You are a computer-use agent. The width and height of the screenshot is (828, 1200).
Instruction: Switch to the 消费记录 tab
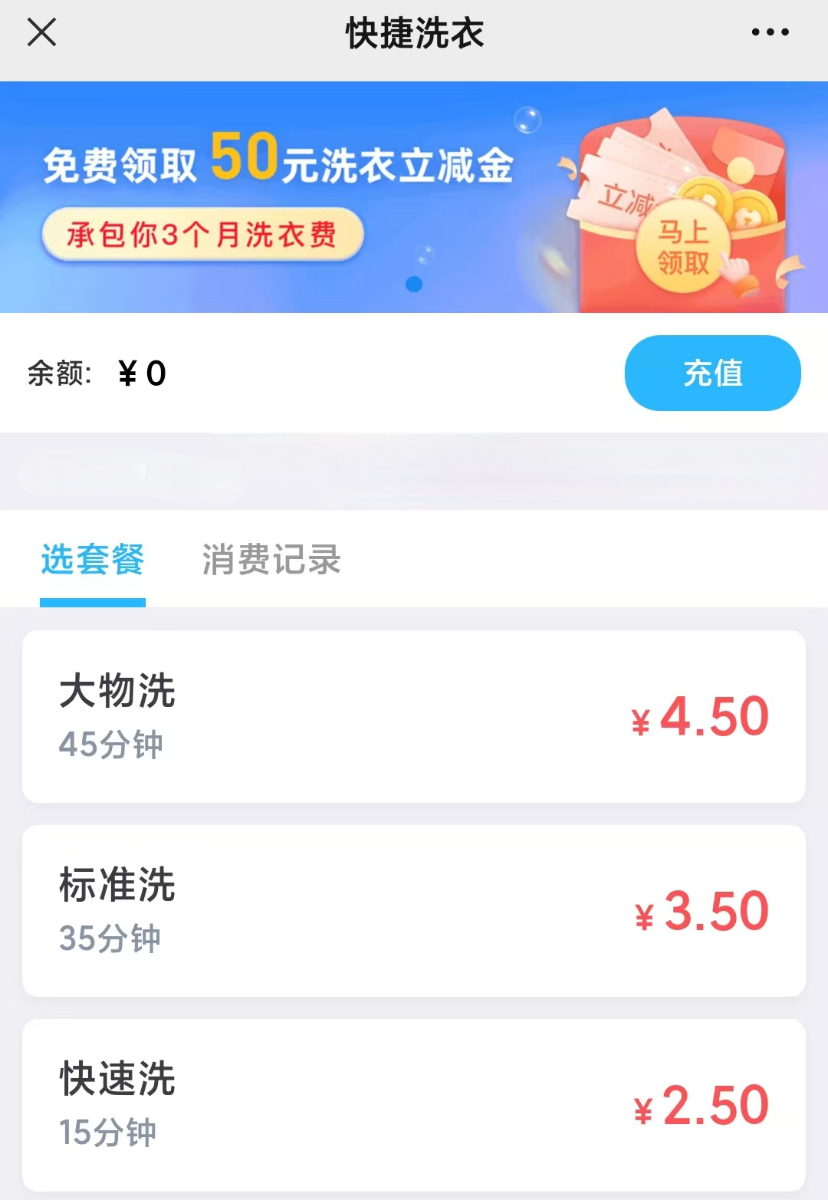click(x=271, y=560)
